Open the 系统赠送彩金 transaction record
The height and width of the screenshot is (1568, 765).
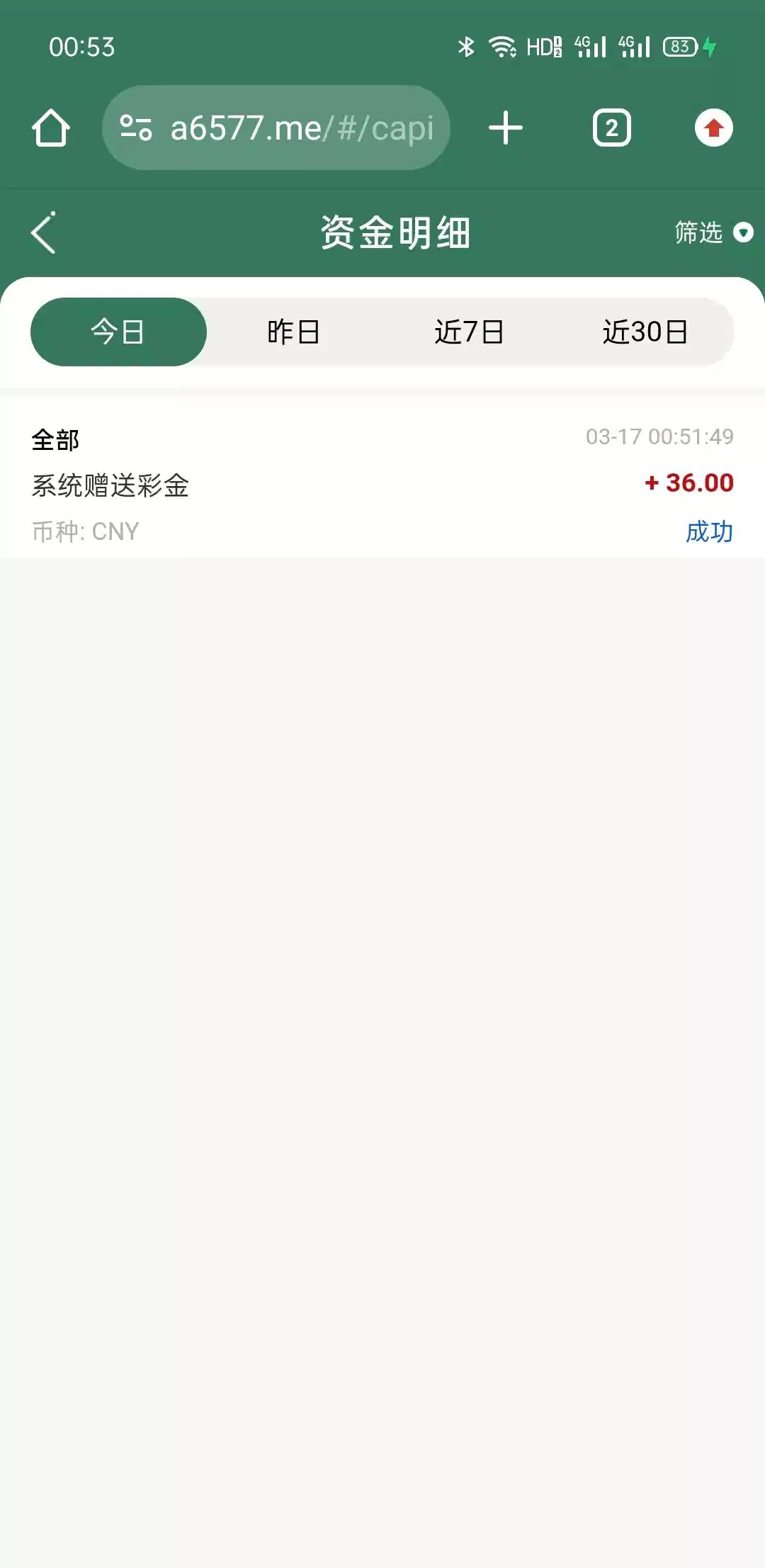tap(382, 484)
